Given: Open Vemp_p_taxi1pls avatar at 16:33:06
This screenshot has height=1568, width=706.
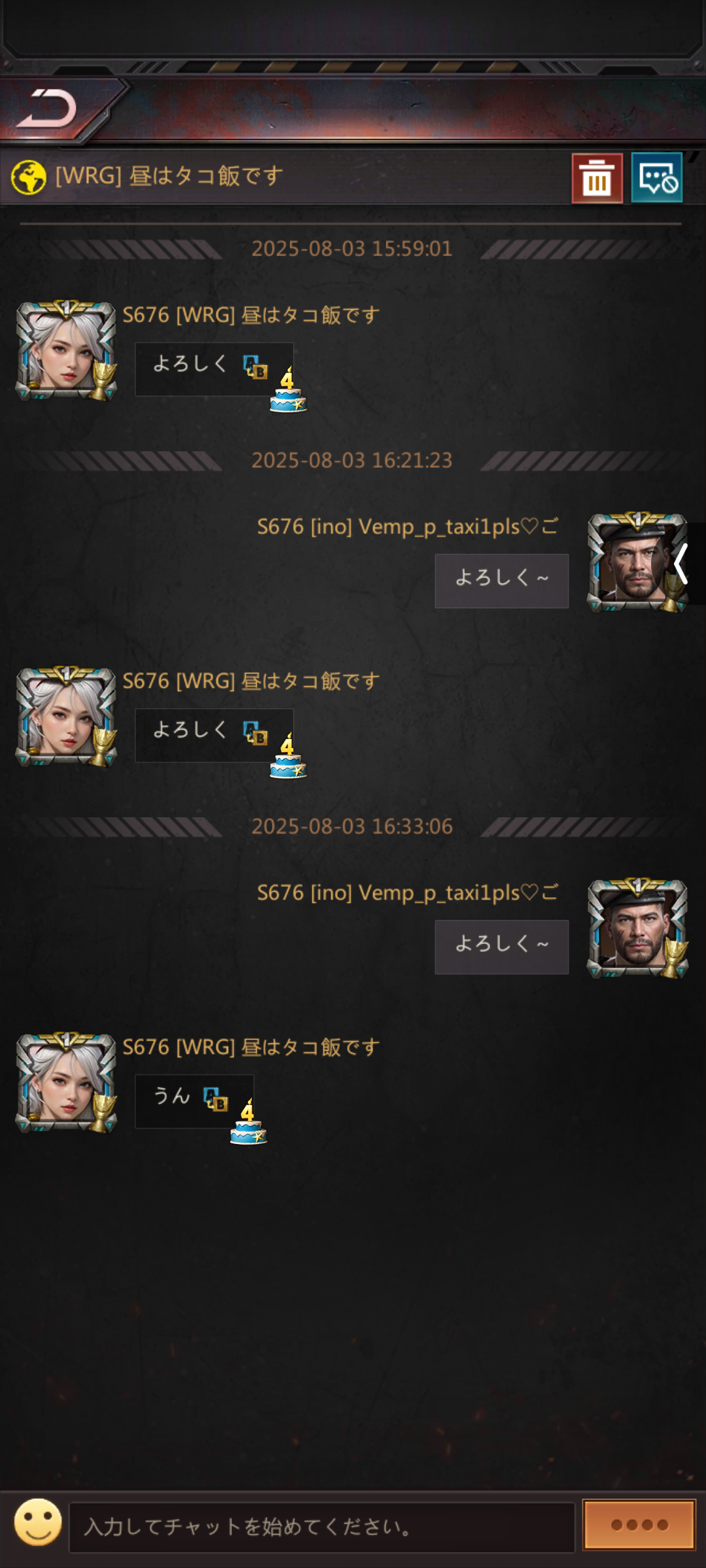Looking at the screenshot, I should coord(636,928).
